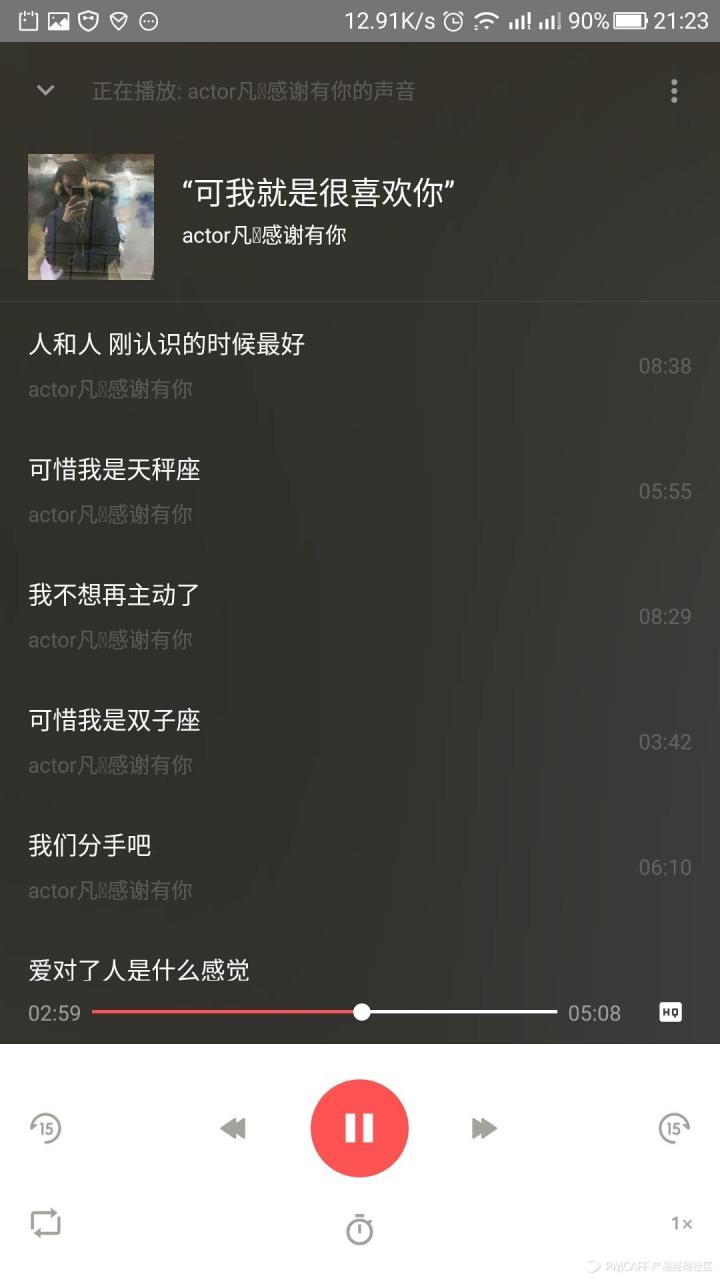Click the progress slider handle
The image size is (720, 1280).
(361, 1012)
